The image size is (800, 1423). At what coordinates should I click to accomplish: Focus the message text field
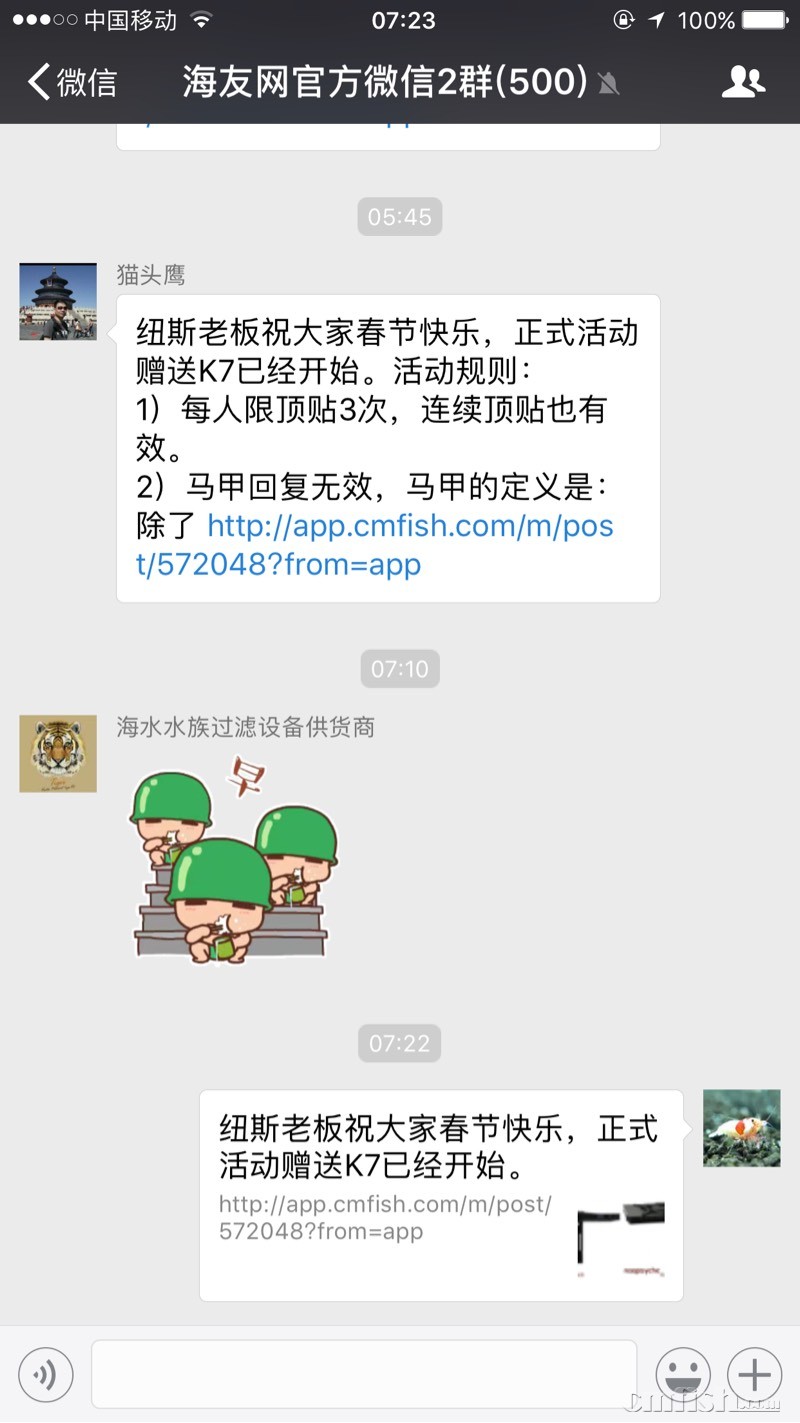364,1374
